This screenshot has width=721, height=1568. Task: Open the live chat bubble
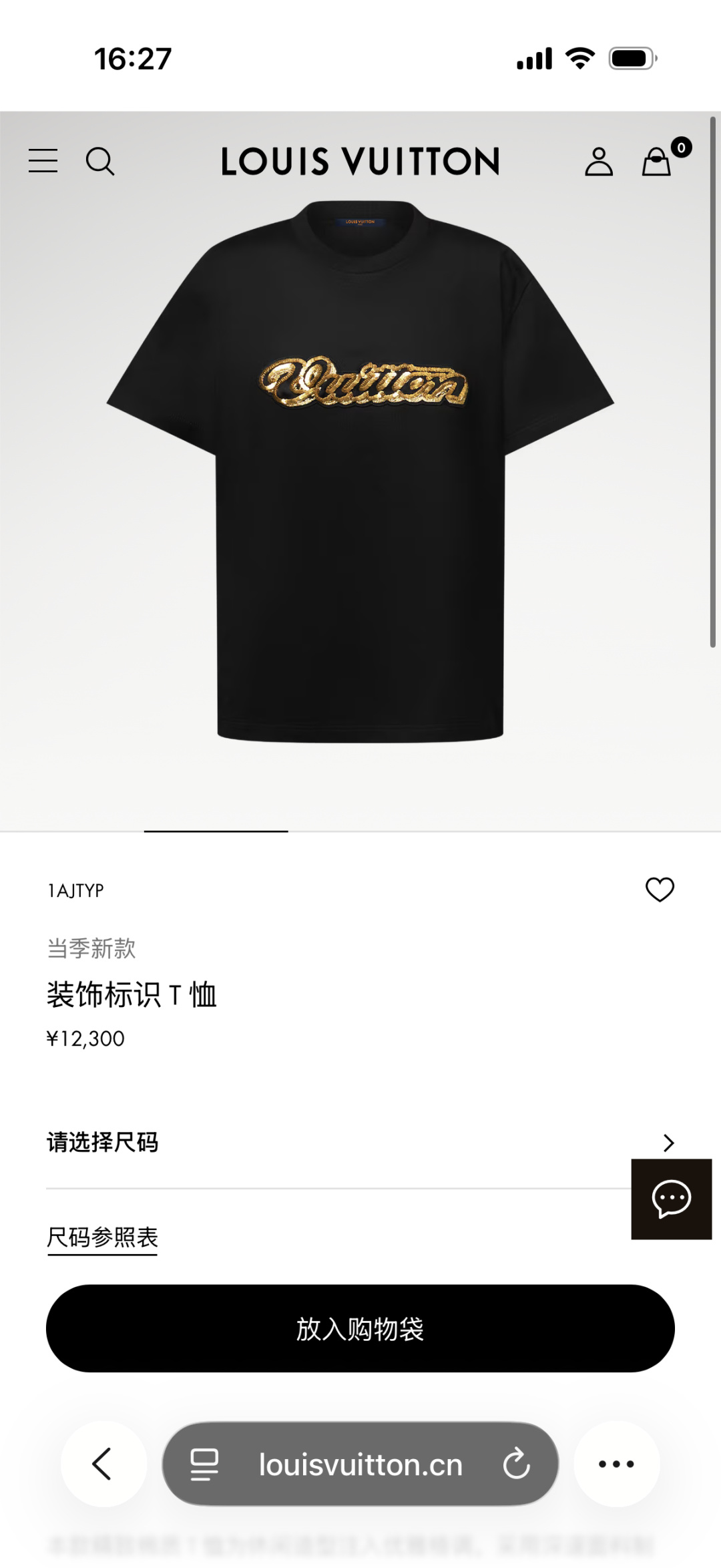click(671, 1199)
